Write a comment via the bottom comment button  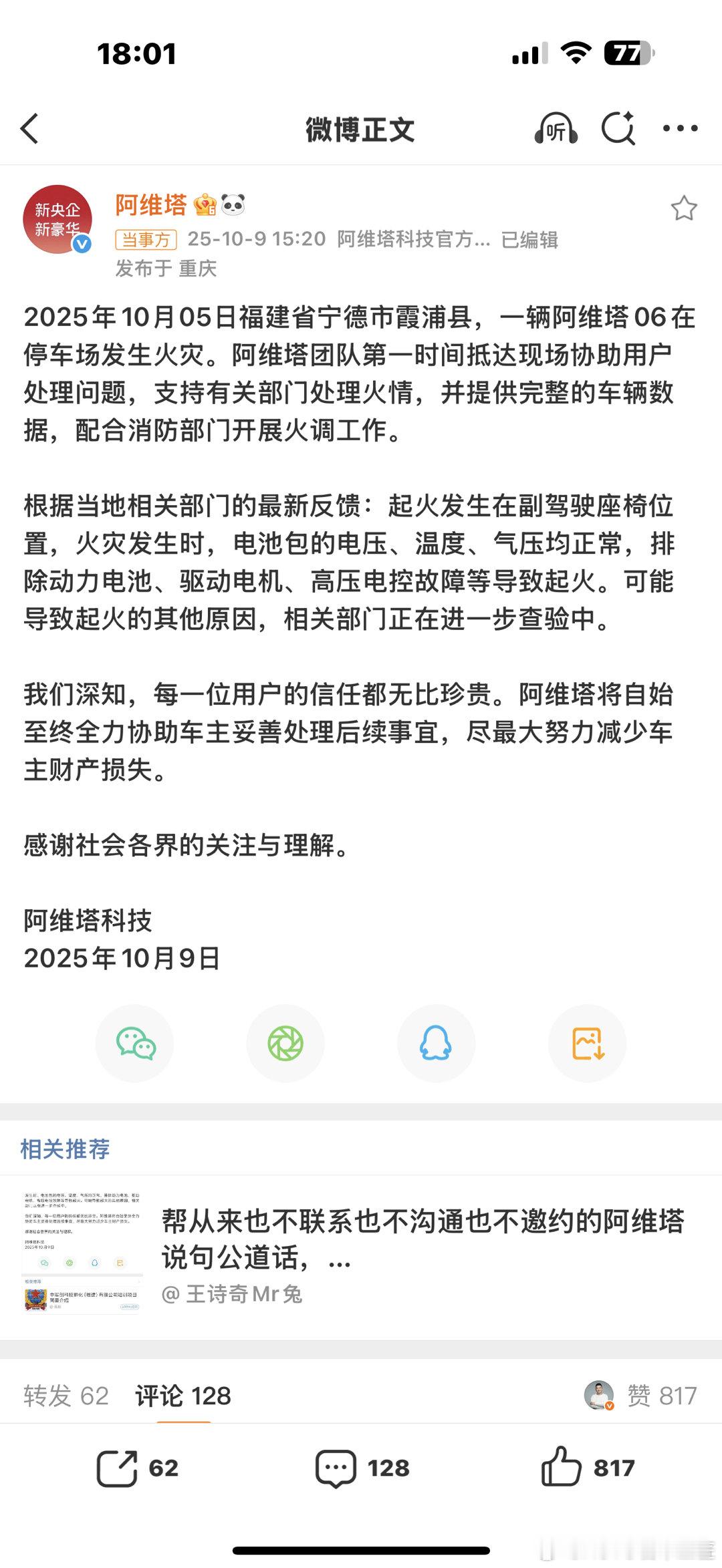[361, 1468]
